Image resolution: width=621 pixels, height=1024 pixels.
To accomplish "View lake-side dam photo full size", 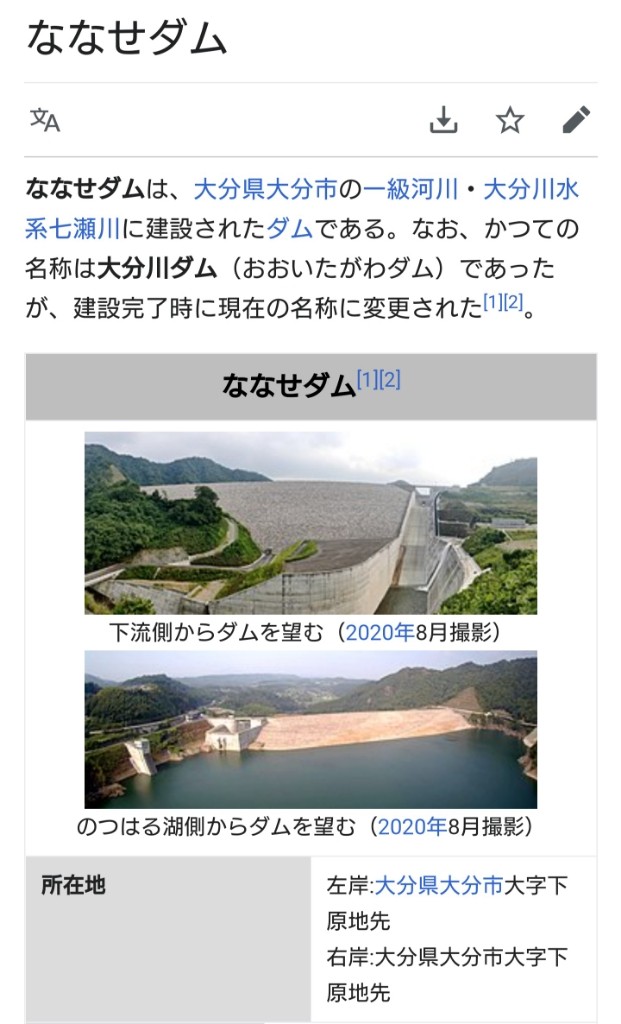I will [310, 729].
